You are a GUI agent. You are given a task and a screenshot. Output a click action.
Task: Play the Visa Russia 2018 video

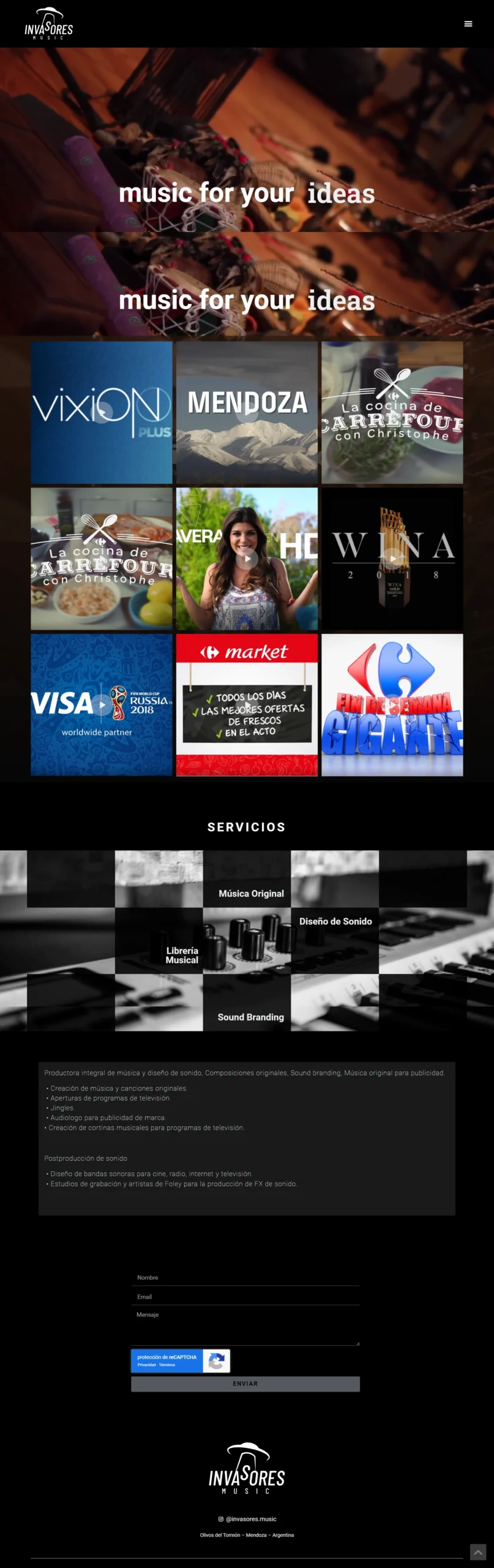(102, 705)
